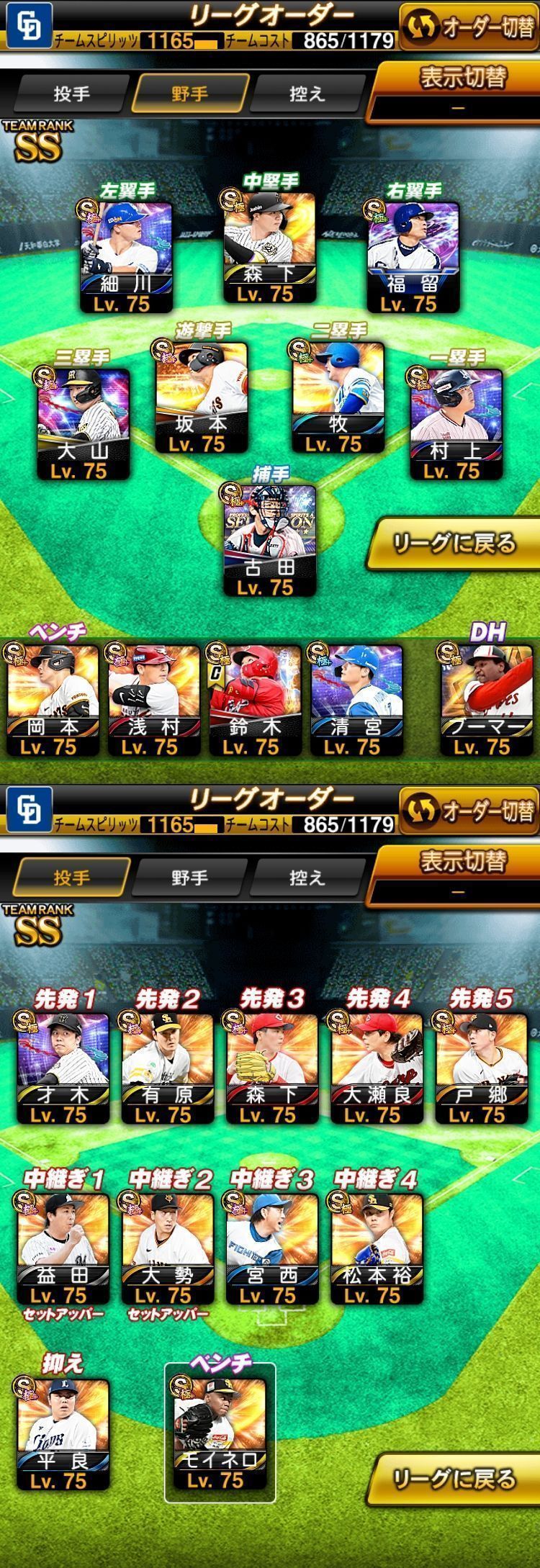Open bench player 岡本's card

point(52,700)
